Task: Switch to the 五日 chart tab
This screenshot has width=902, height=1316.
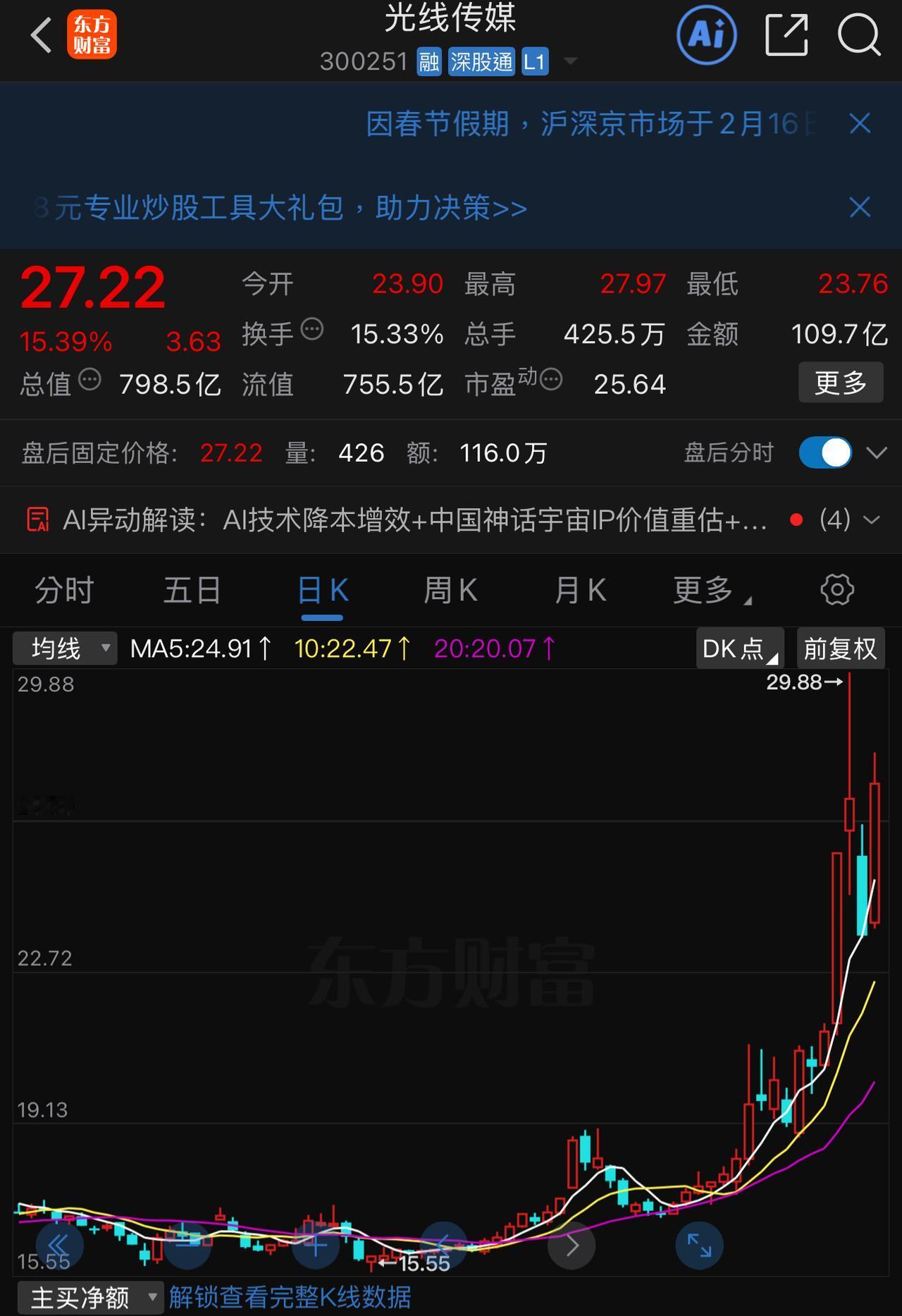Action: pos(192,590)
